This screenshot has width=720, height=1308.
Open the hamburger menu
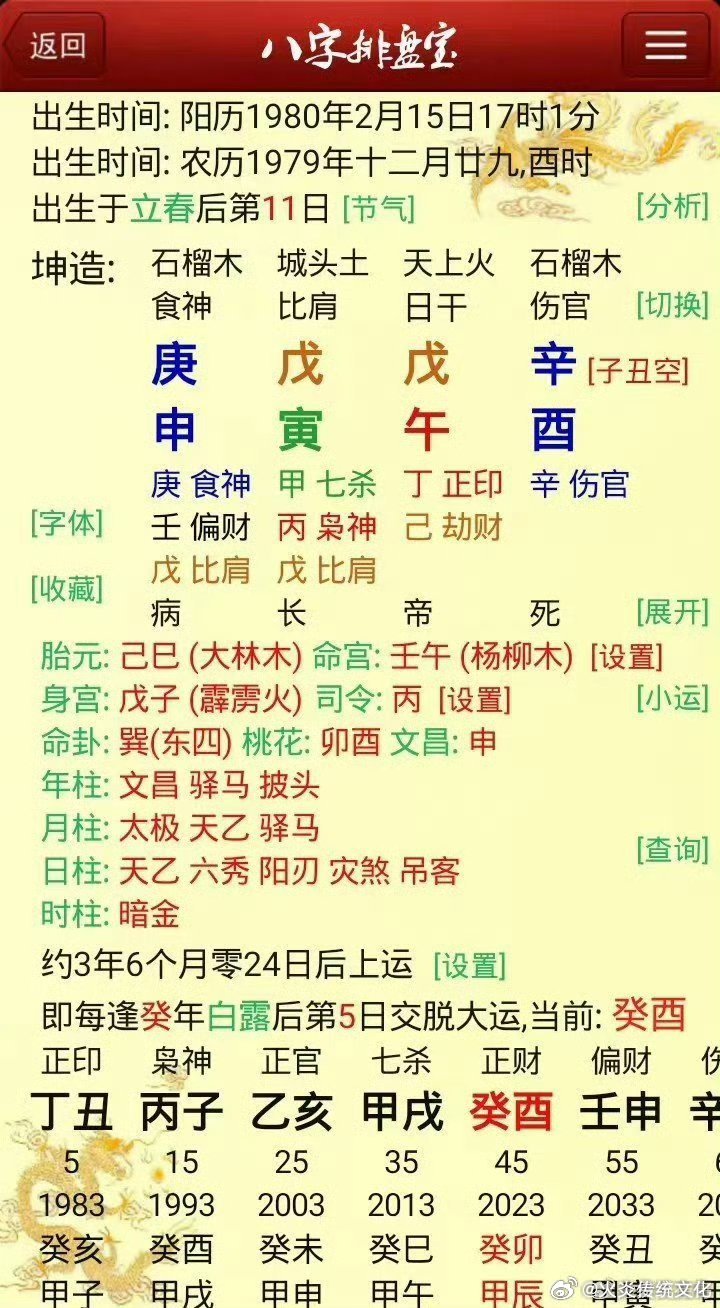click(x=665, y=45)
